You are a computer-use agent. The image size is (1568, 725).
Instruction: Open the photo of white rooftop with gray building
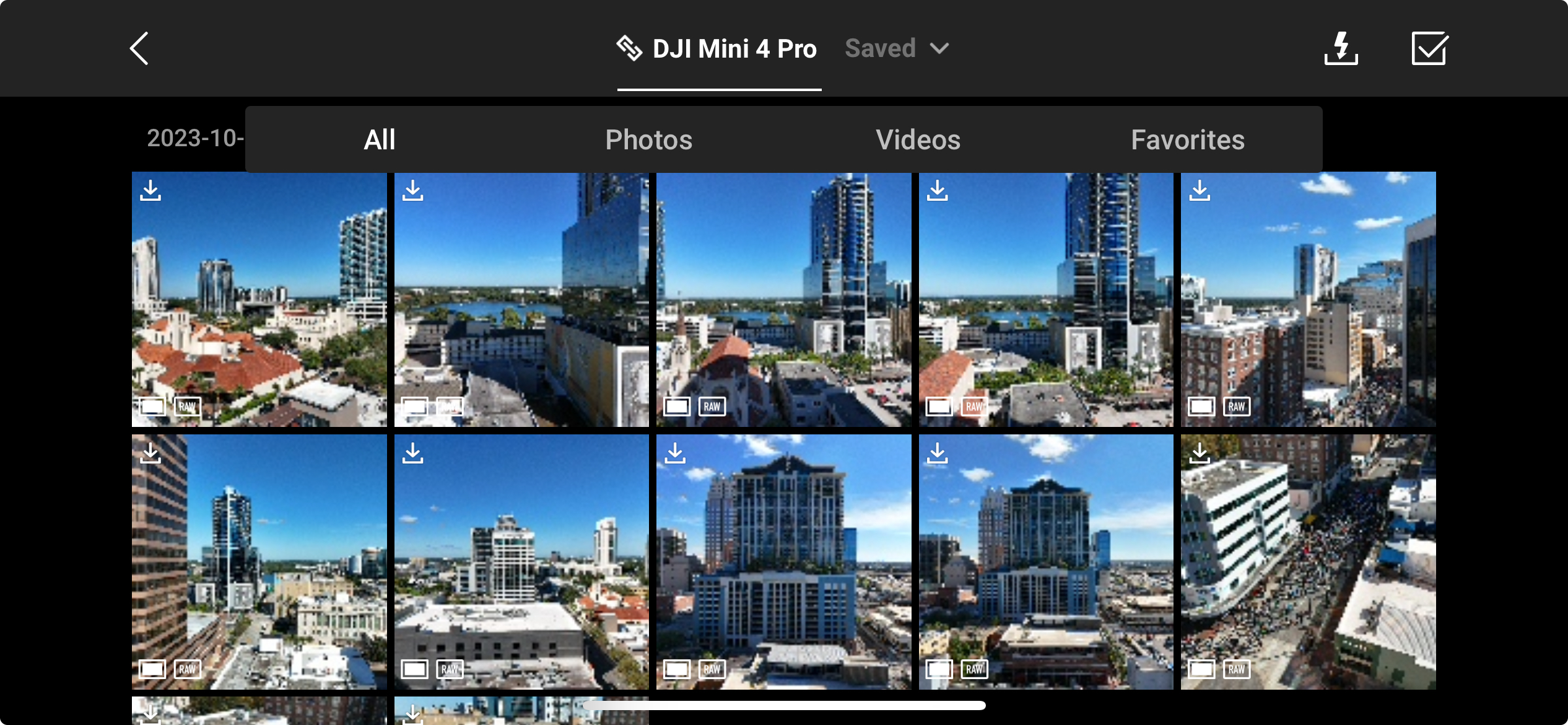click(x=521, y=561)
